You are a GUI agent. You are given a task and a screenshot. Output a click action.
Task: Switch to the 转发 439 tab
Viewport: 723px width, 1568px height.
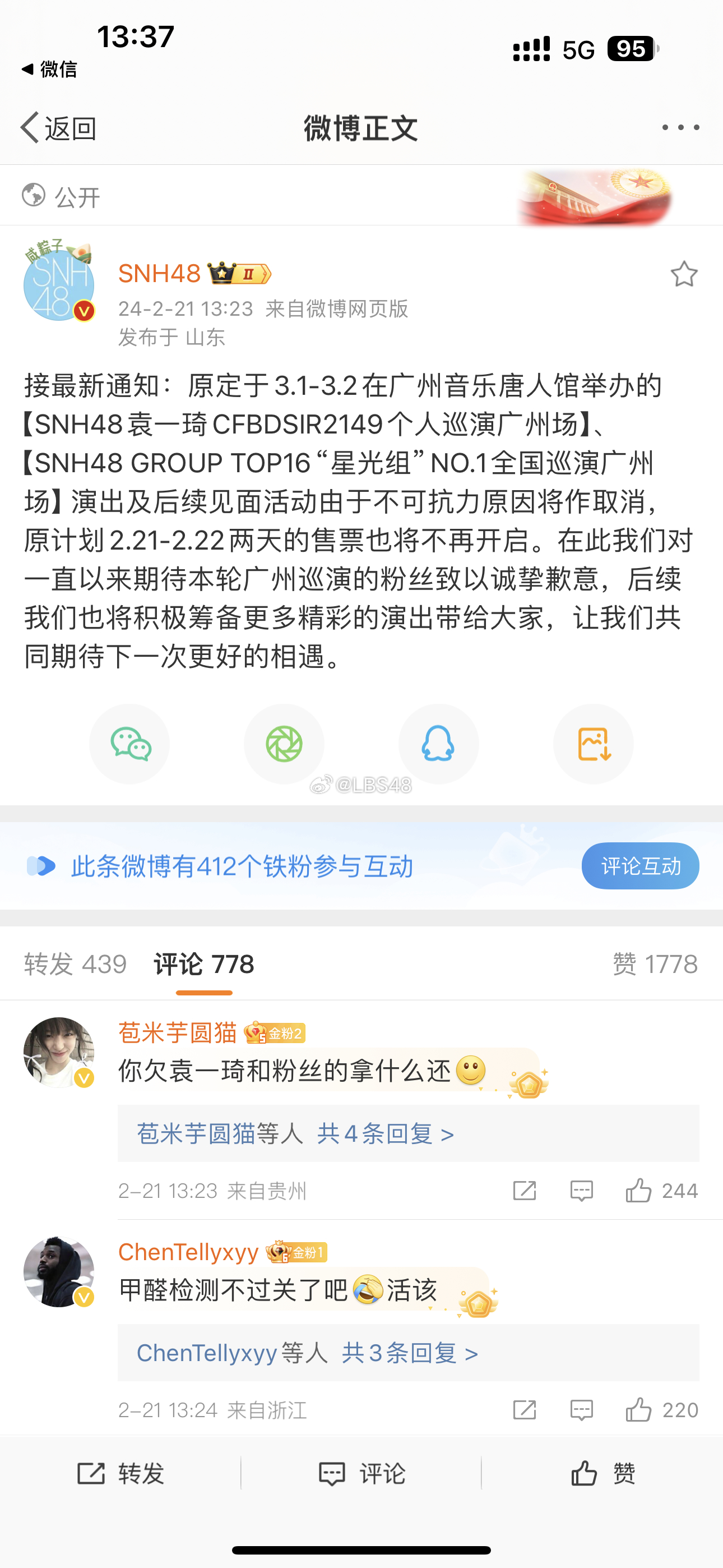click(76, 964)
